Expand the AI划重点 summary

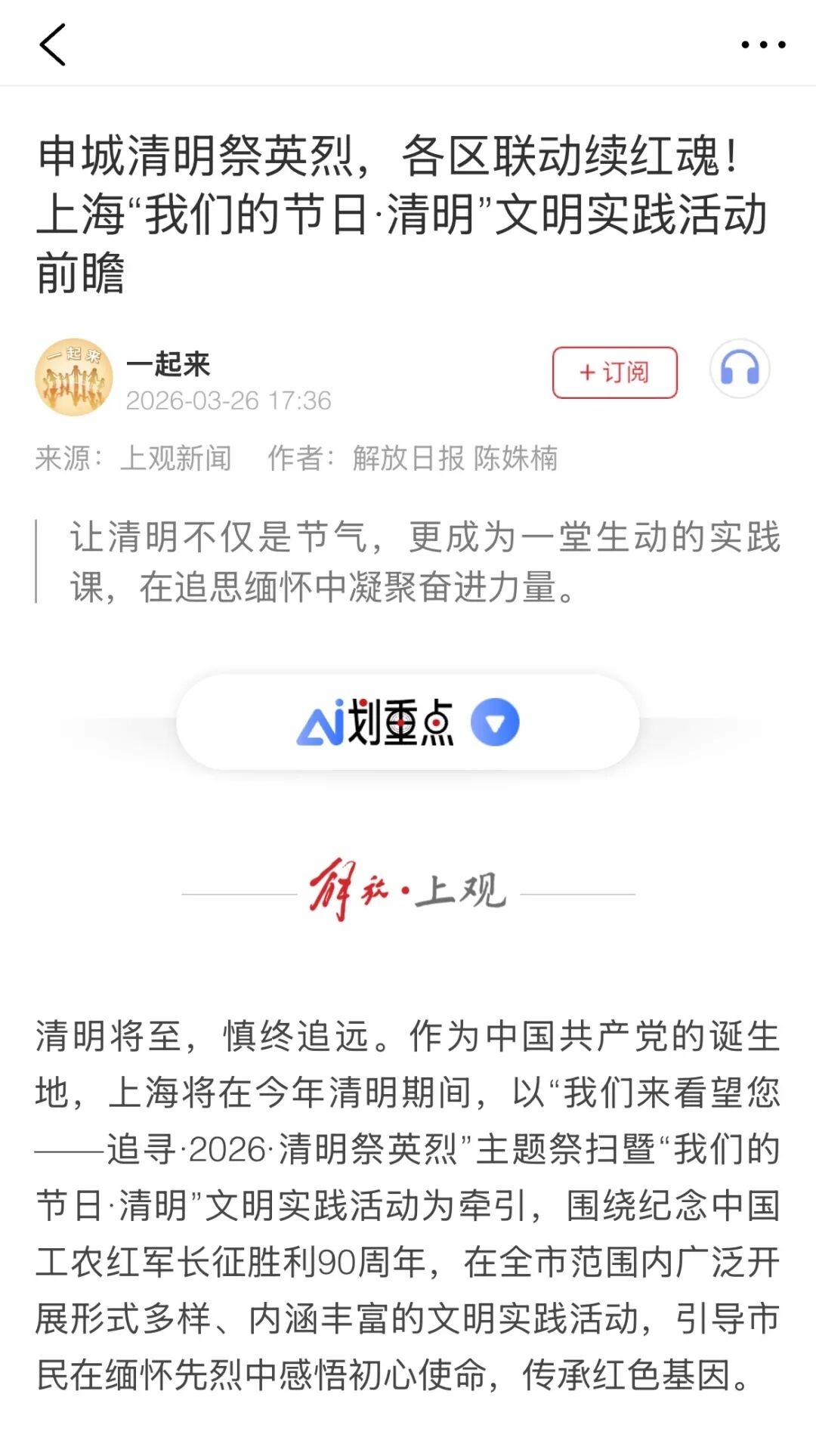(x=408, y=722)
